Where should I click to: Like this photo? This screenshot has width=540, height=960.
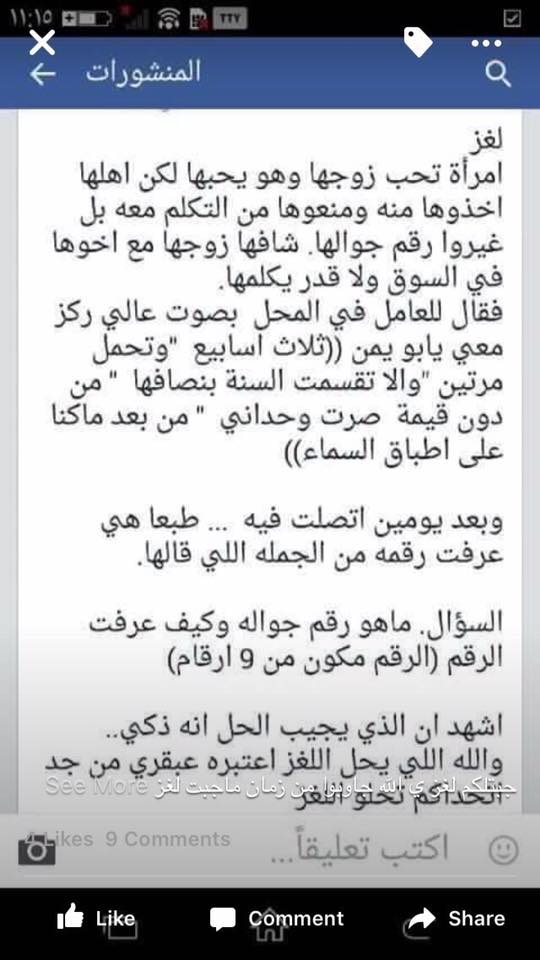coord(96,918)
